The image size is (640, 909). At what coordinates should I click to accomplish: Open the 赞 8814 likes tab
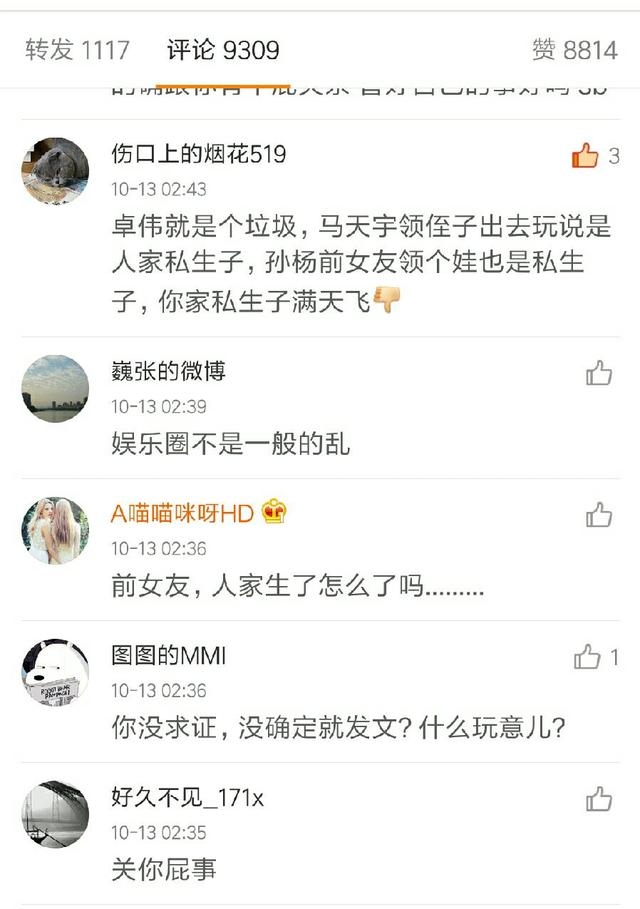574,50
